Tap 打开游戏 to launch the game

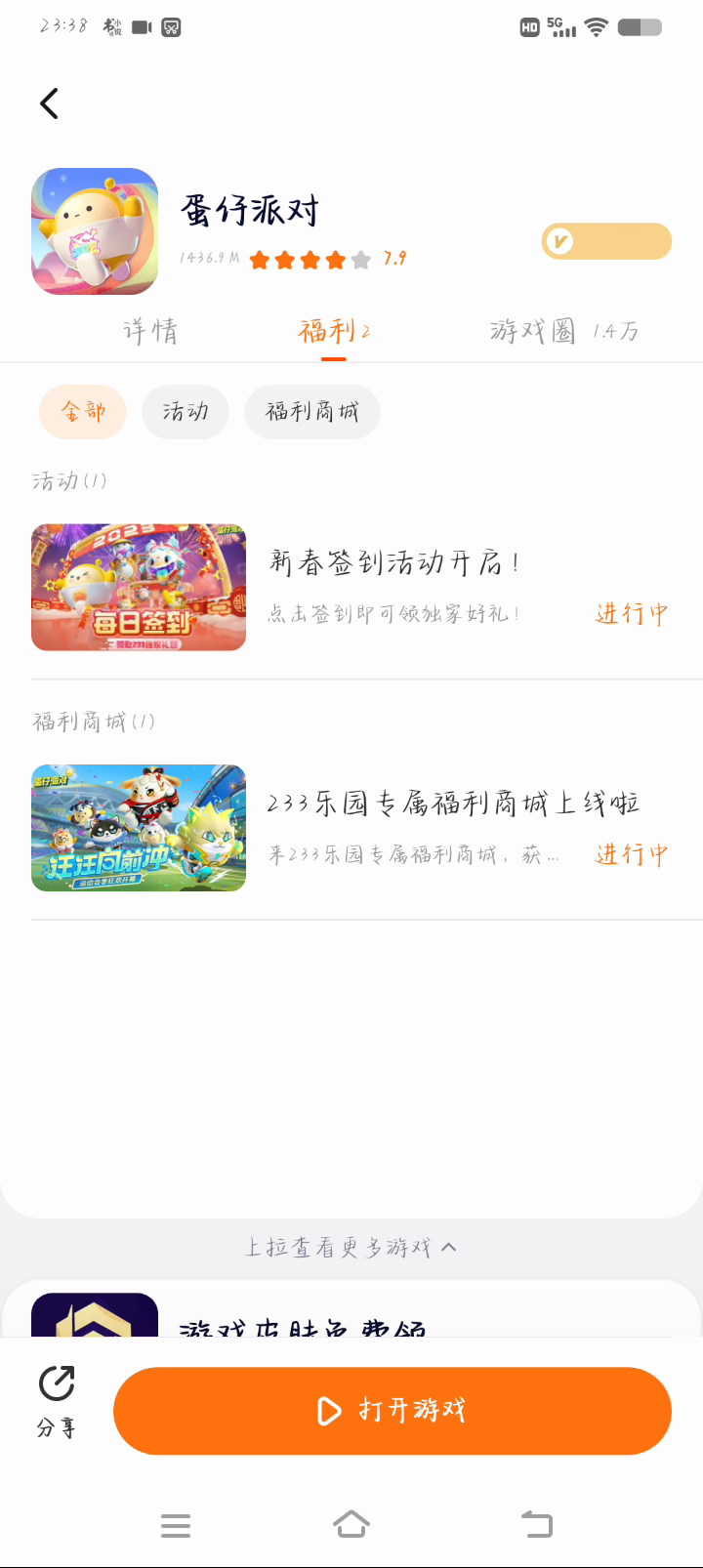click(393, 1411)
